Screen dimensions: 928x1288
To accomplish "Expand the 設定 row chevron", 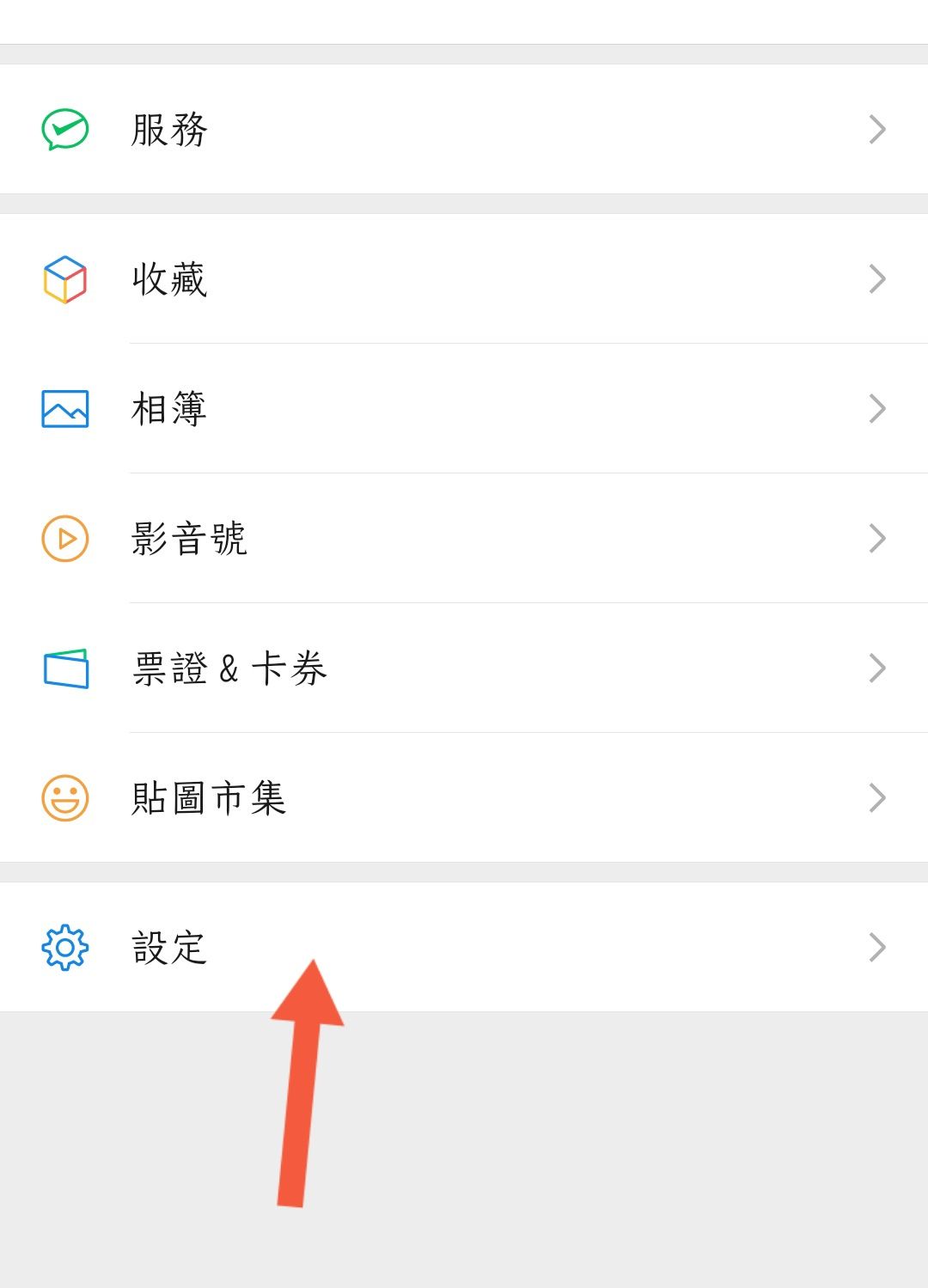I will click(878, 947).
